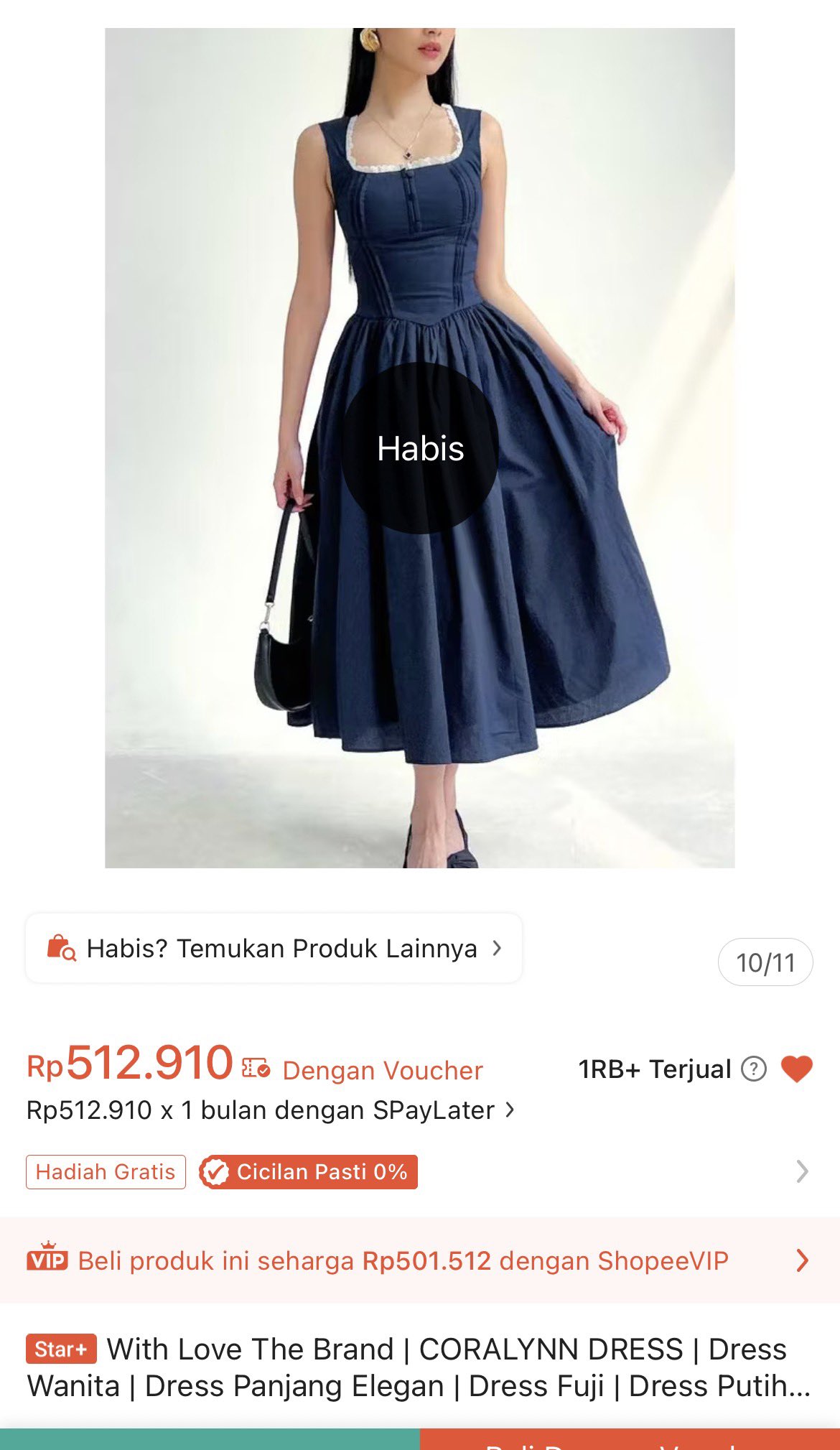Open the help icon beside 1RB+ Terjual
Screen dimensions: 840x1450
click(x=754, y=1069)
